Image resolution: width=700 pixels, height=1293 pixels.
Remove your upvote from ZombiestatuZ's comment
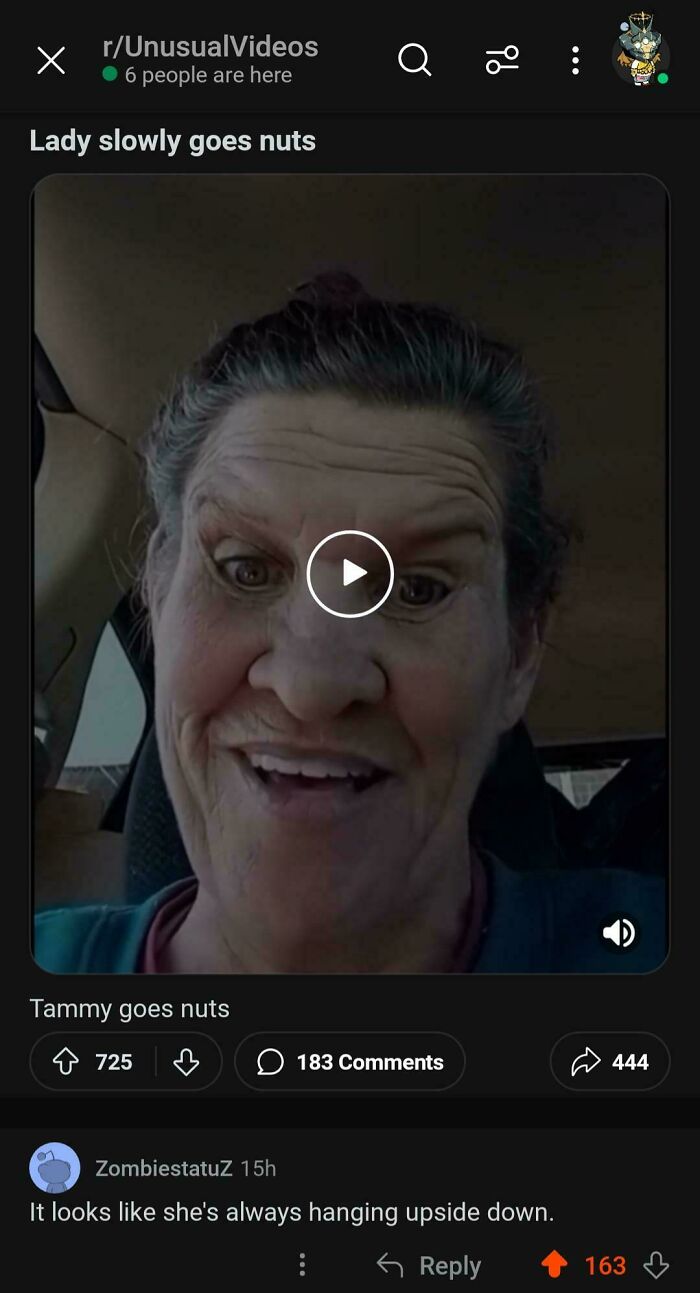(554, 1265)
